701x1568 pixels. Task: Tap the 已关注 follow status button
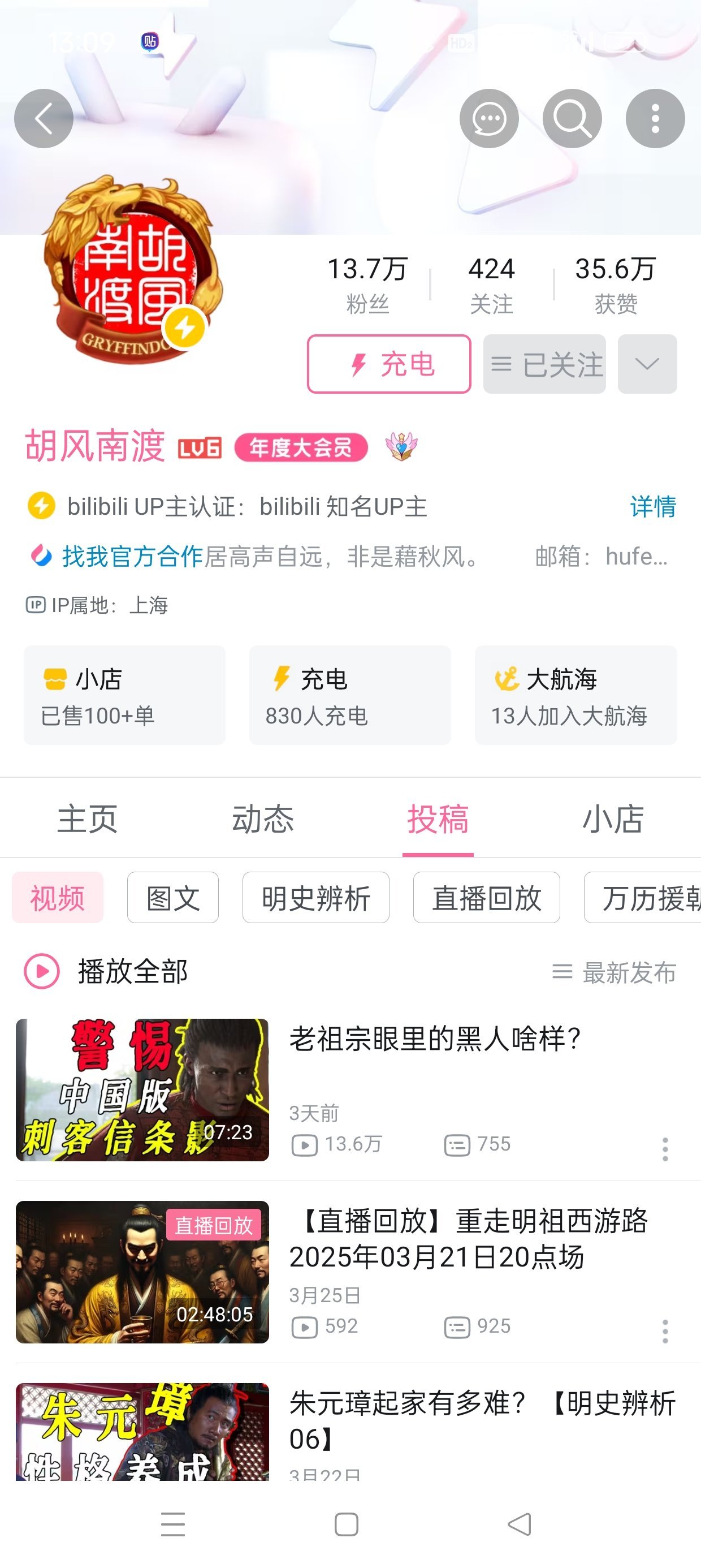coord(544,364)
